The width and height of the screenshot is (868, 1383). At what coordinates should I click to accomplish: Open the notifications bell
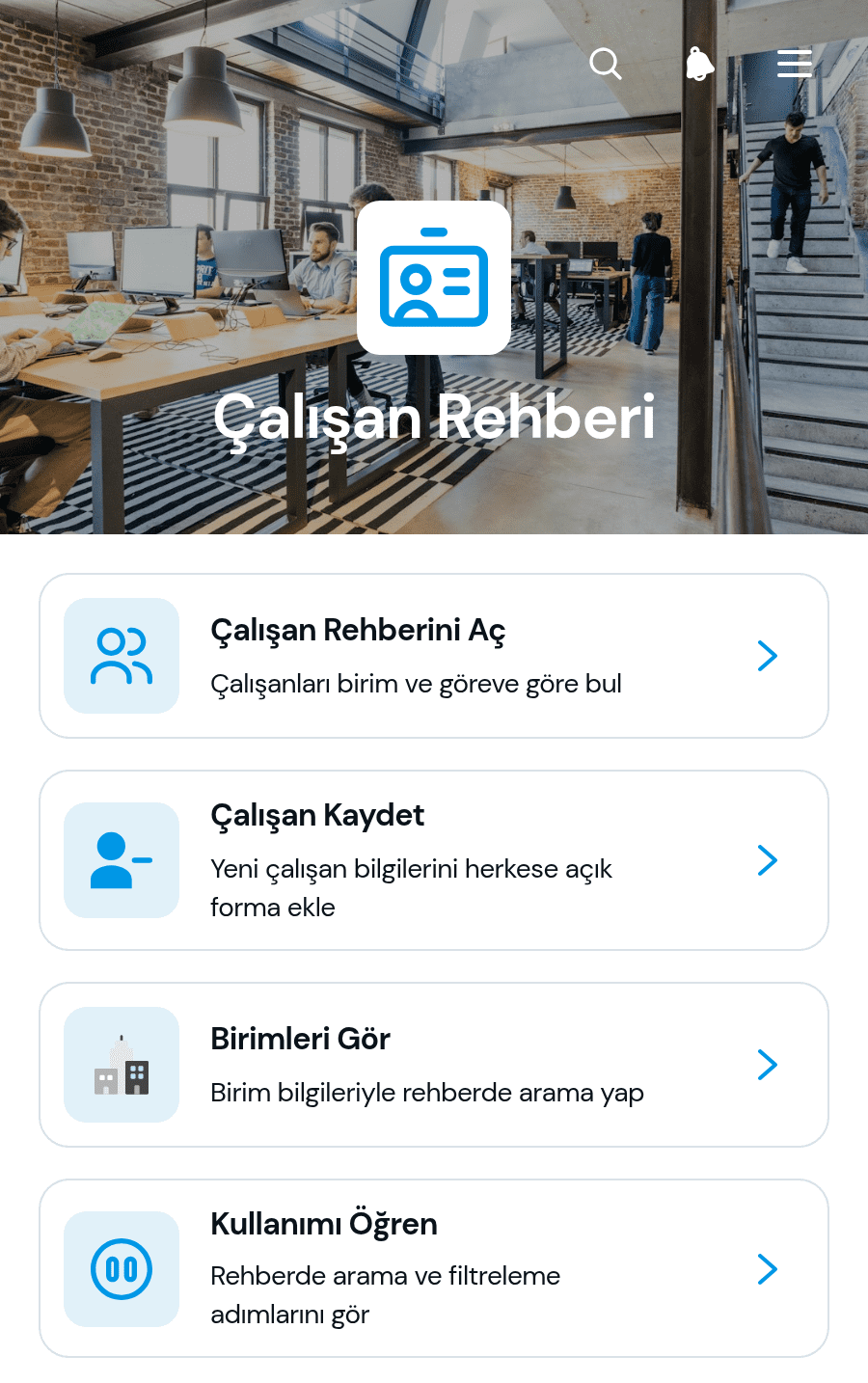point(700,64)
